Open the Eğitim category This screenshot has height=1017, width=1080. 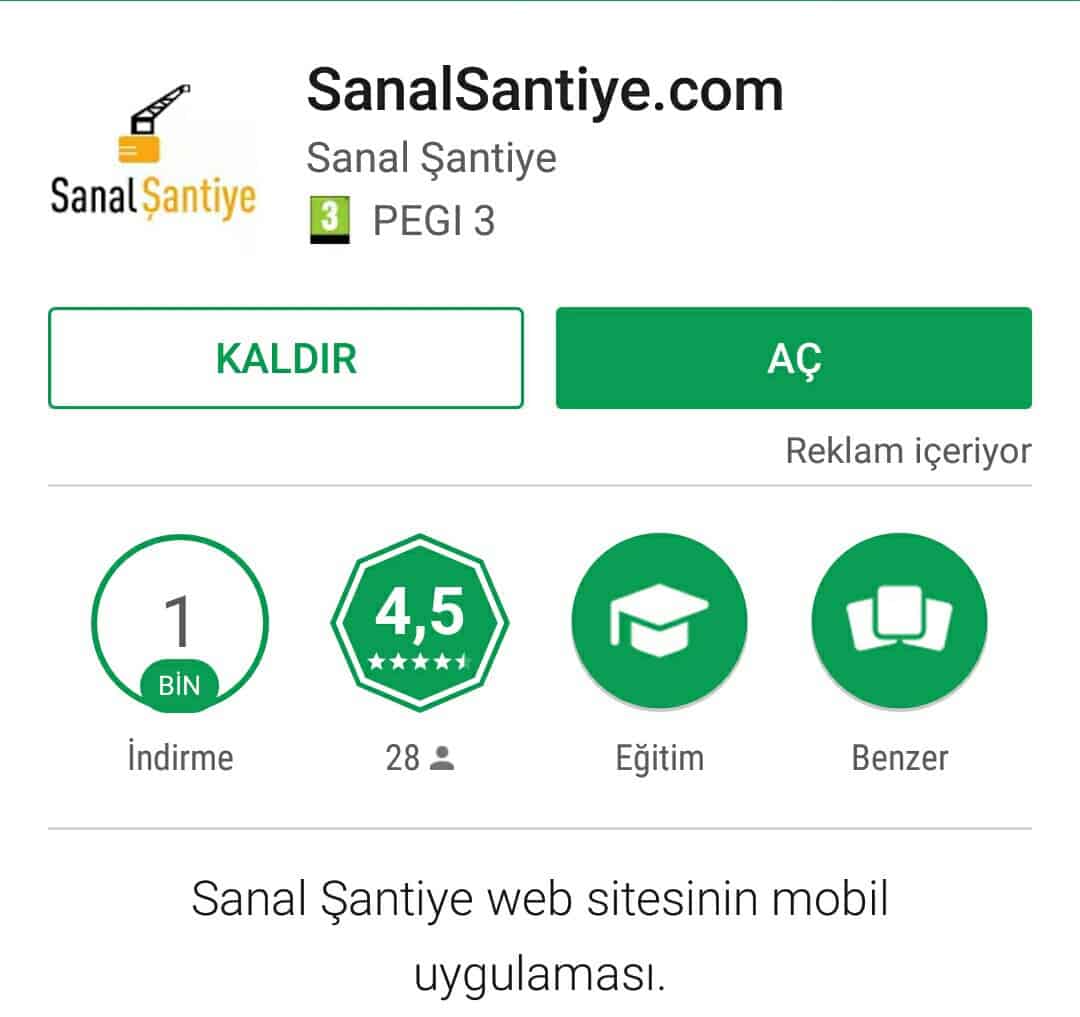(659, 622)
